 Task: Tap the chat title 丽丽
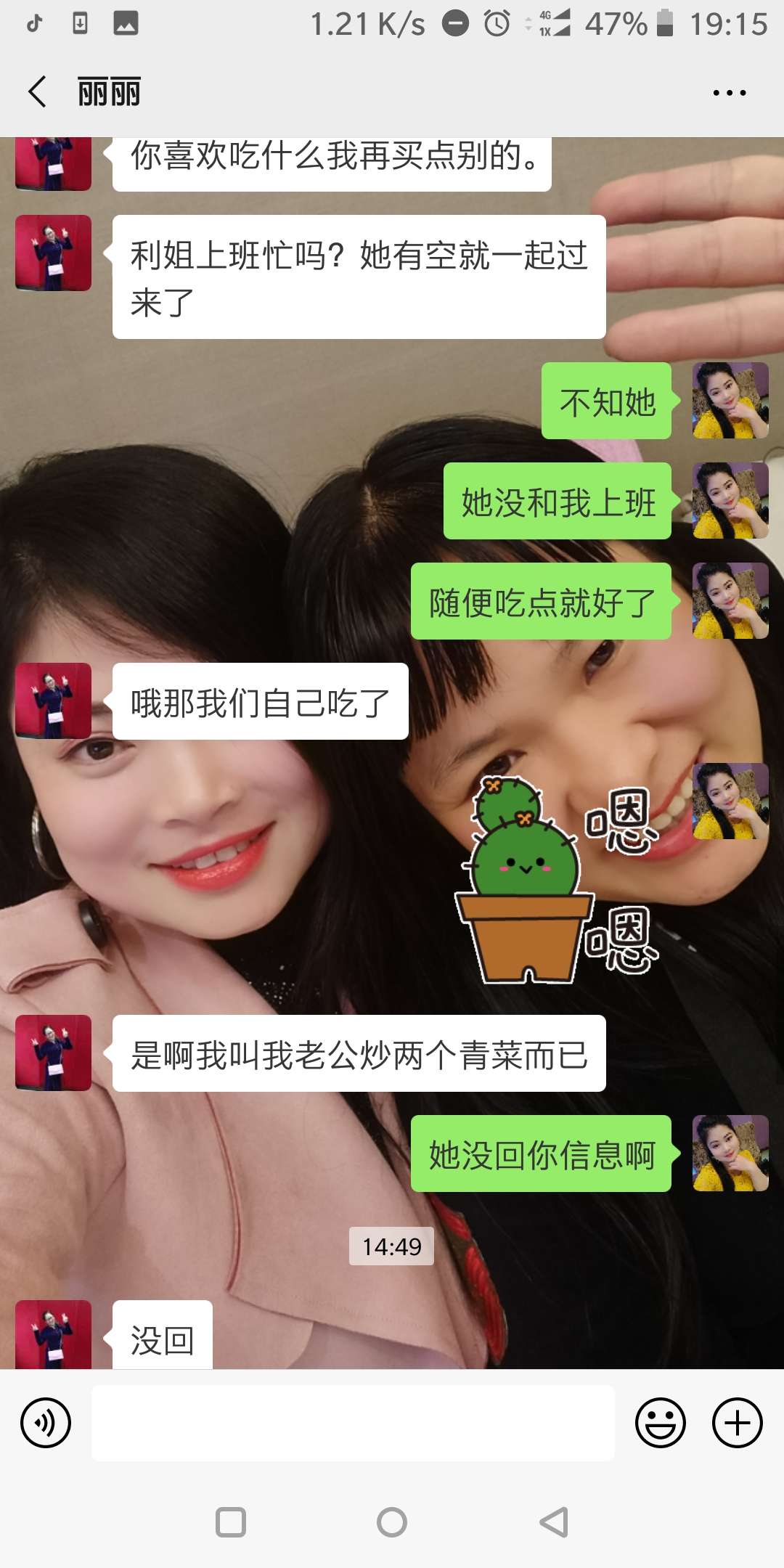(x=107, y=91)
